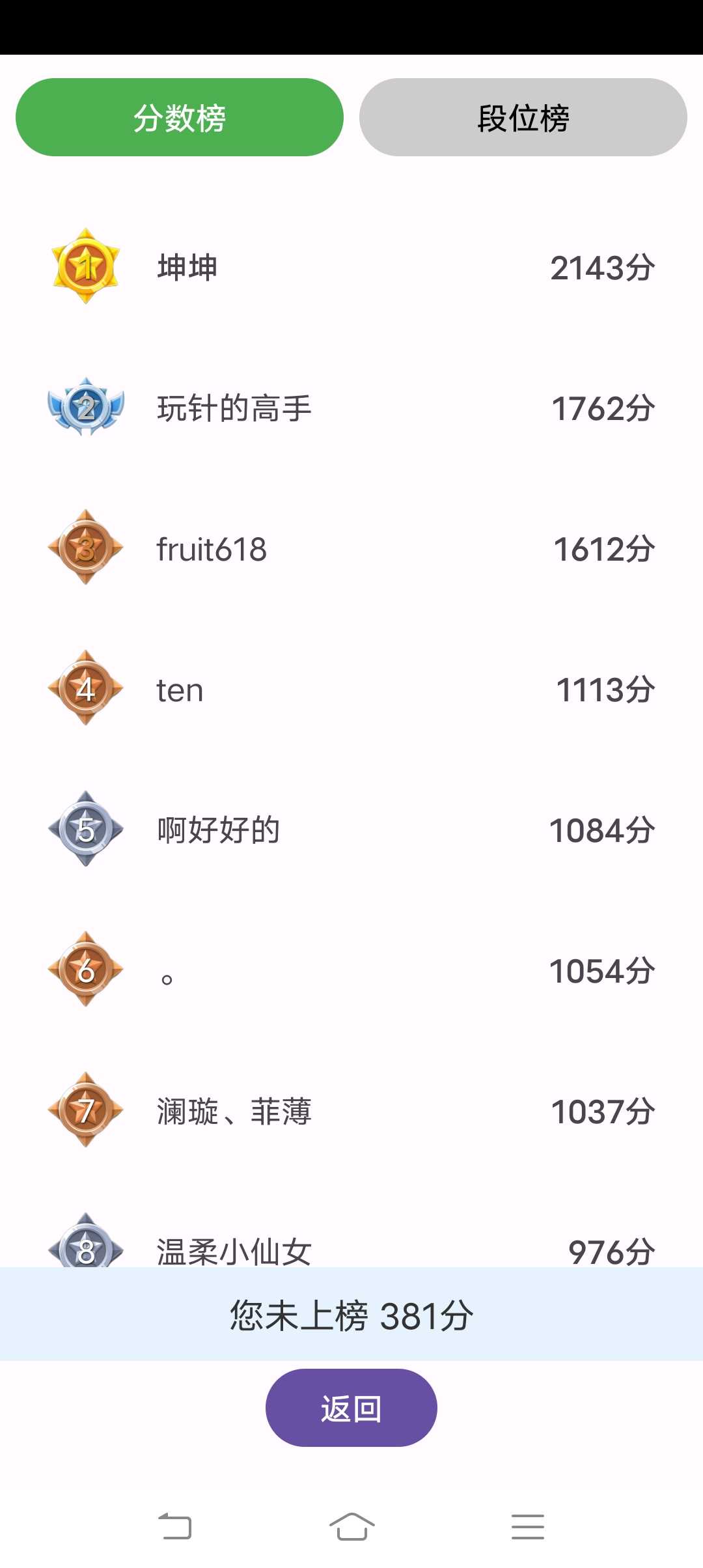Screen dimensions: 703x1568
Task: Switch to the 段位榜 tab
Action: point(523,118)
